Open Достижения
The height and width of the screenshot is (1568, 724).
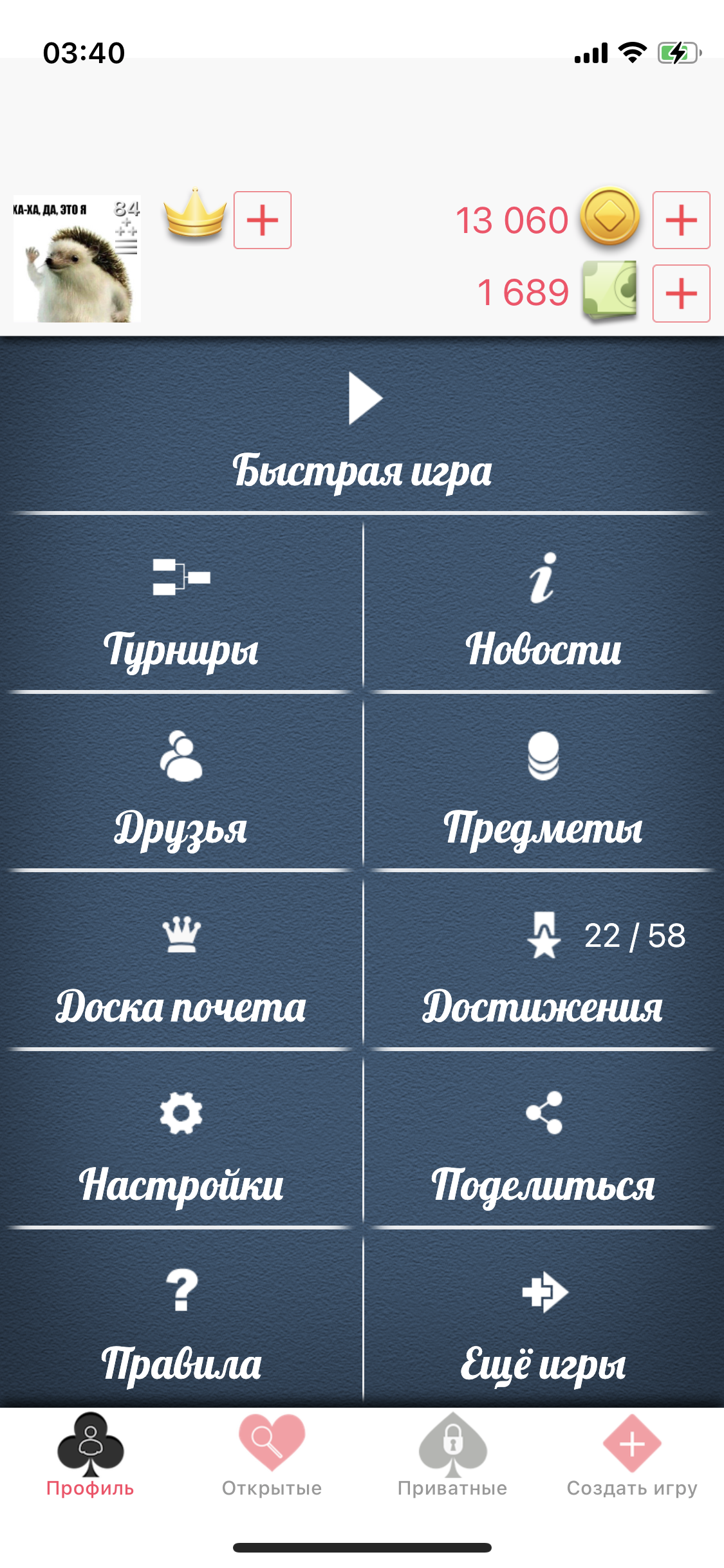pos(544,962)
